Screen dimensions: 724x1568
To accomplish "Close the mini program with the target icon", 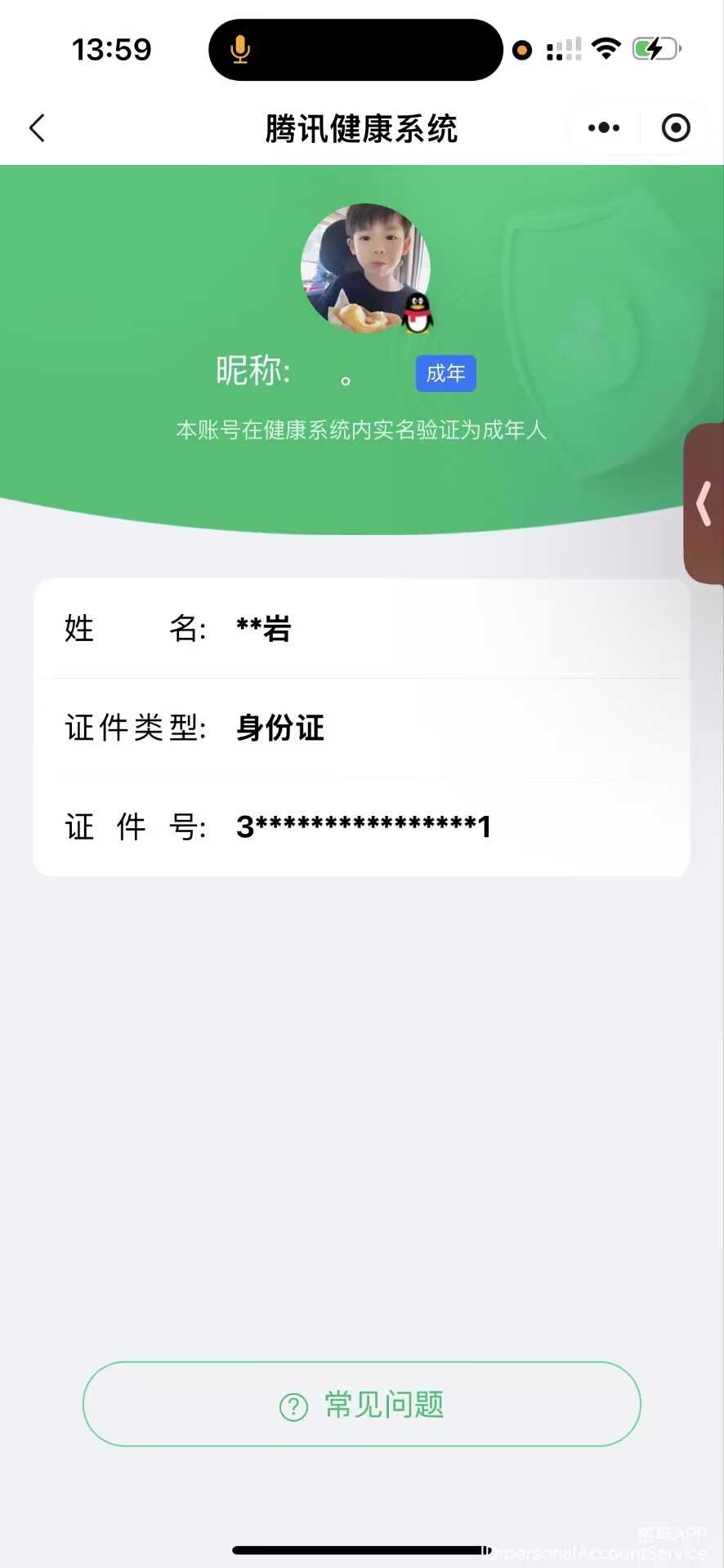I will 676,128.
